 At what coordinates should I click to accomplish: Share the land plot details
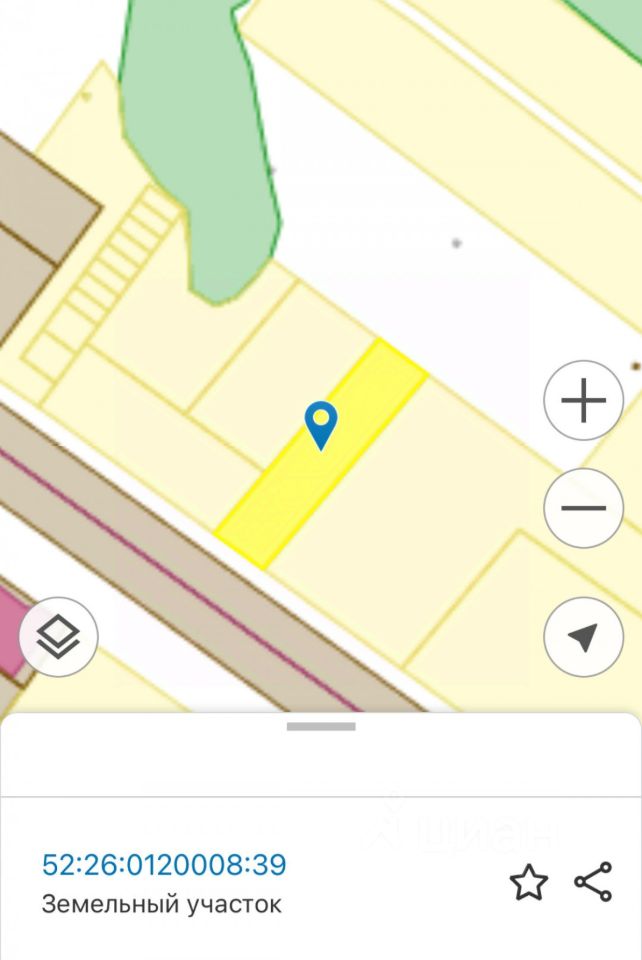click(593, 883)
